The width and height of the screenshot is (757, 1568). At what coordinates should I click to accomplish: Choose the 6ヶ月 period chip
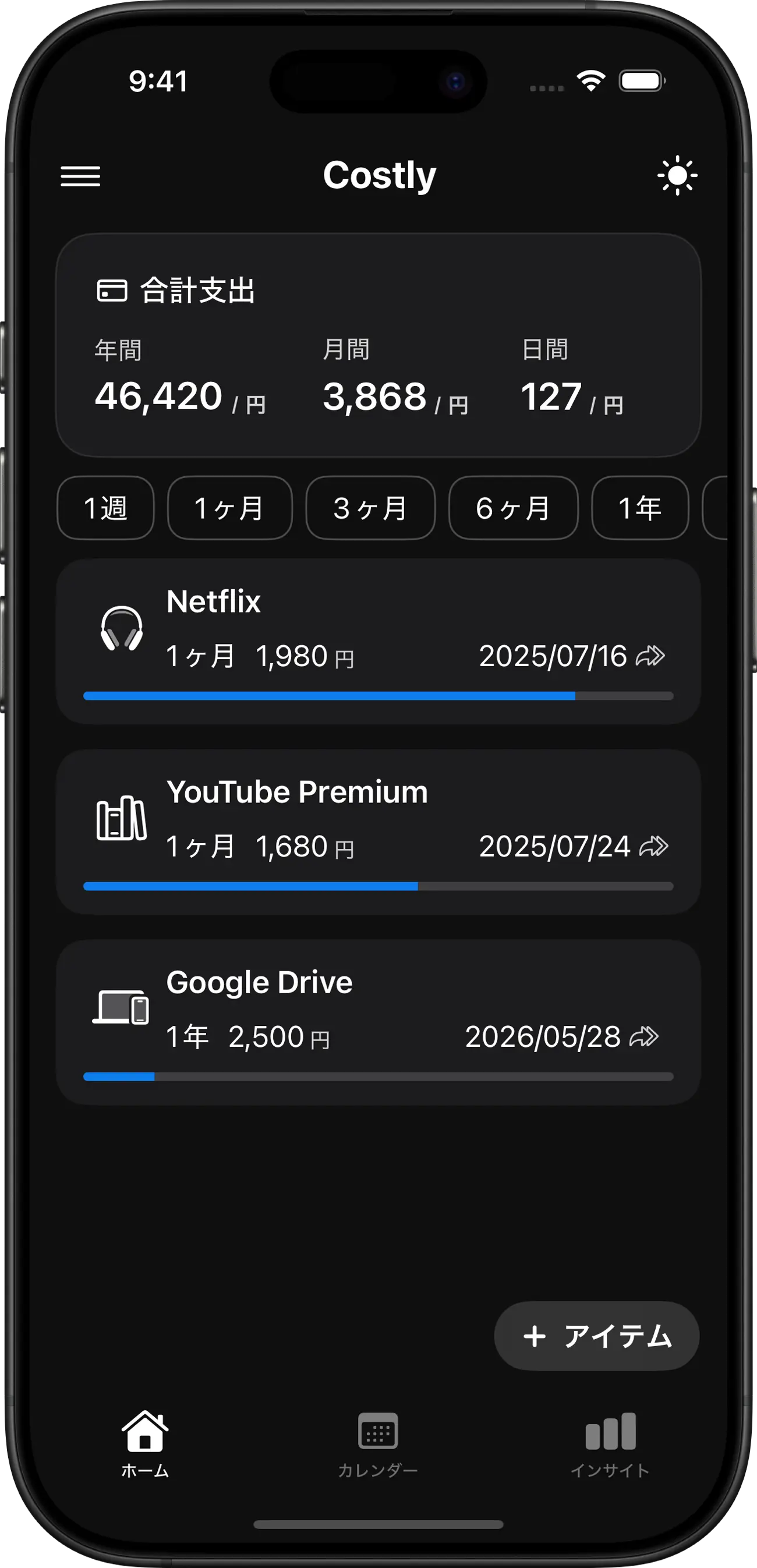[513, 508]
